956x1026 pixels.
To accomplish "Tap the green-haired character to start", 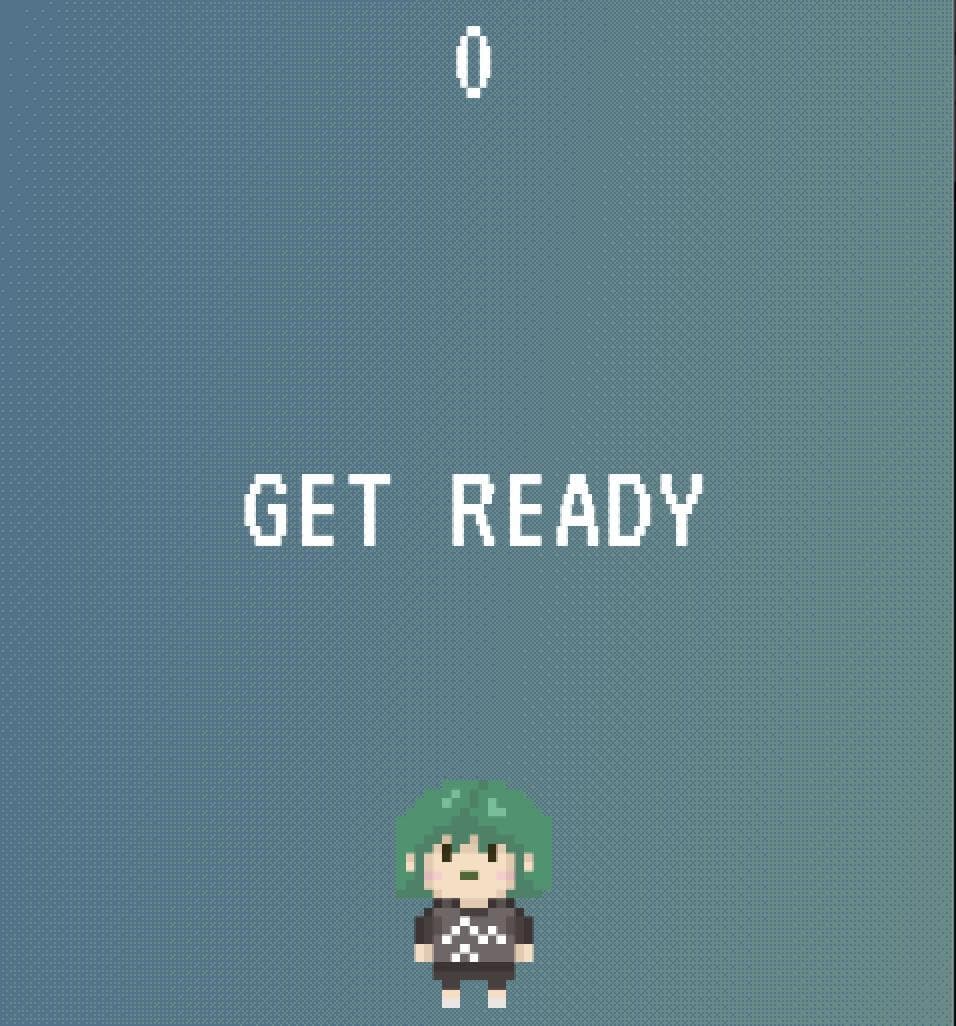I will pos(474,894).
